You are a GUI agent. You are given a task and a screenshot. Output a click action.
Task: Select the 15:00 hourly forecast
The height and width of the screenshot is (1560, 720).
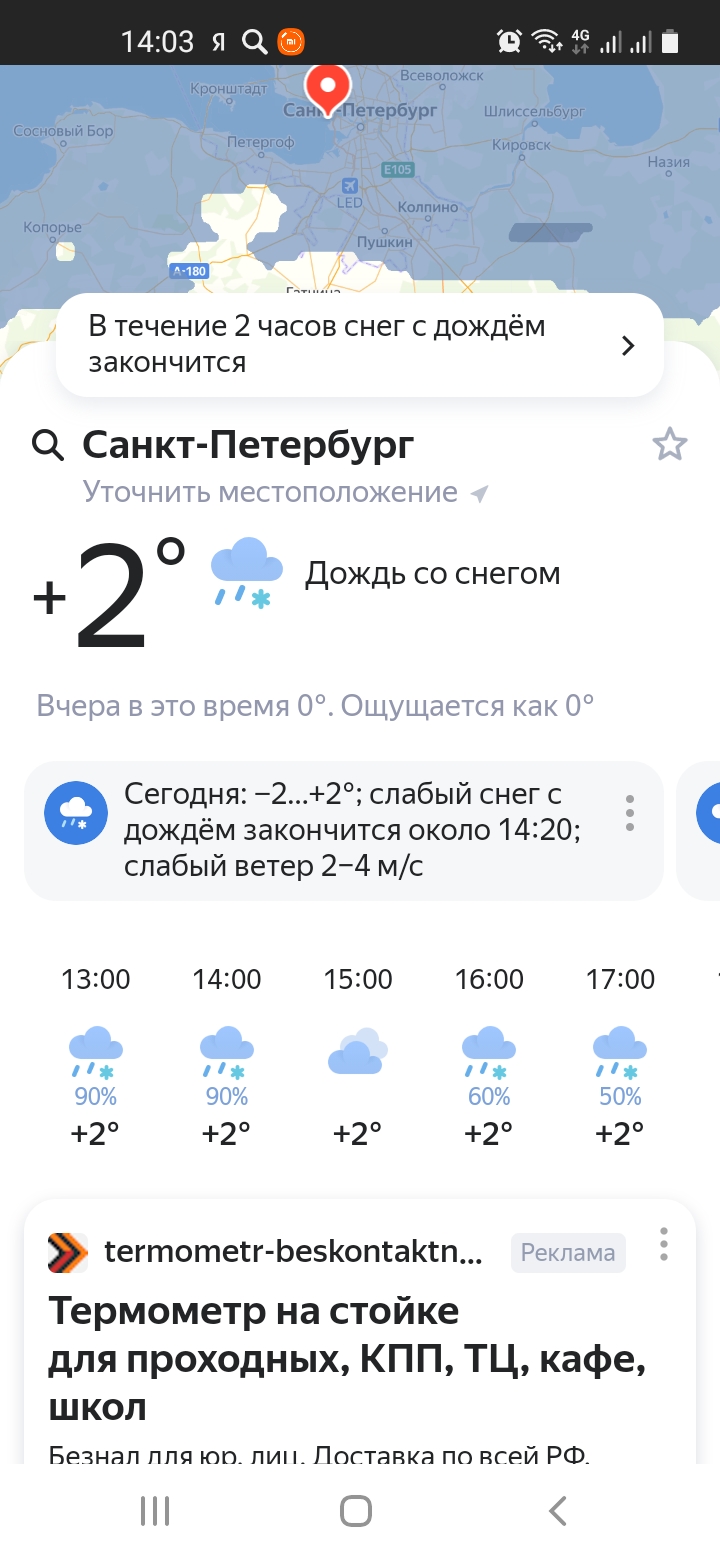(x=358, y=1060)
